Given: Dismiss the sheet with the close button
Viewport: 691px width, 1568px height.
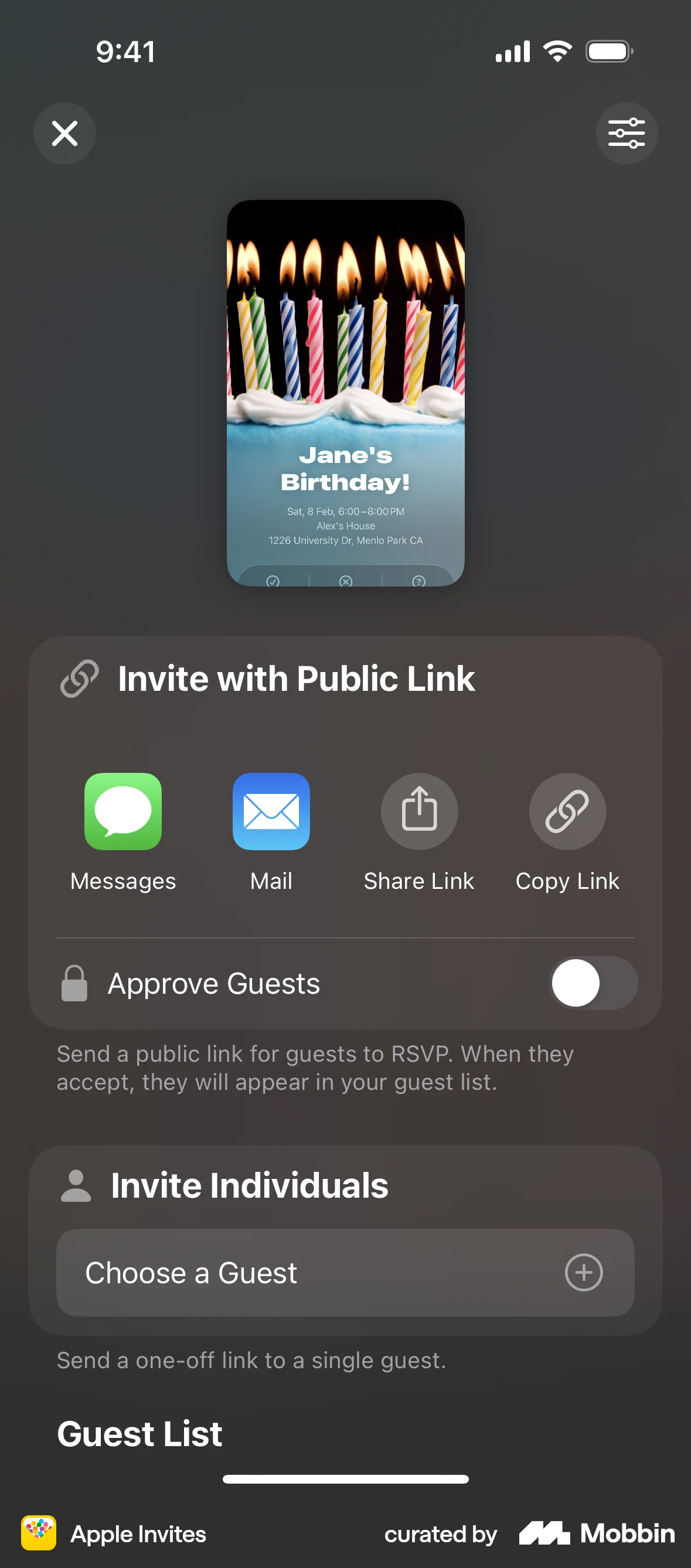Looking at the screenshot, I should coord(64,134).
